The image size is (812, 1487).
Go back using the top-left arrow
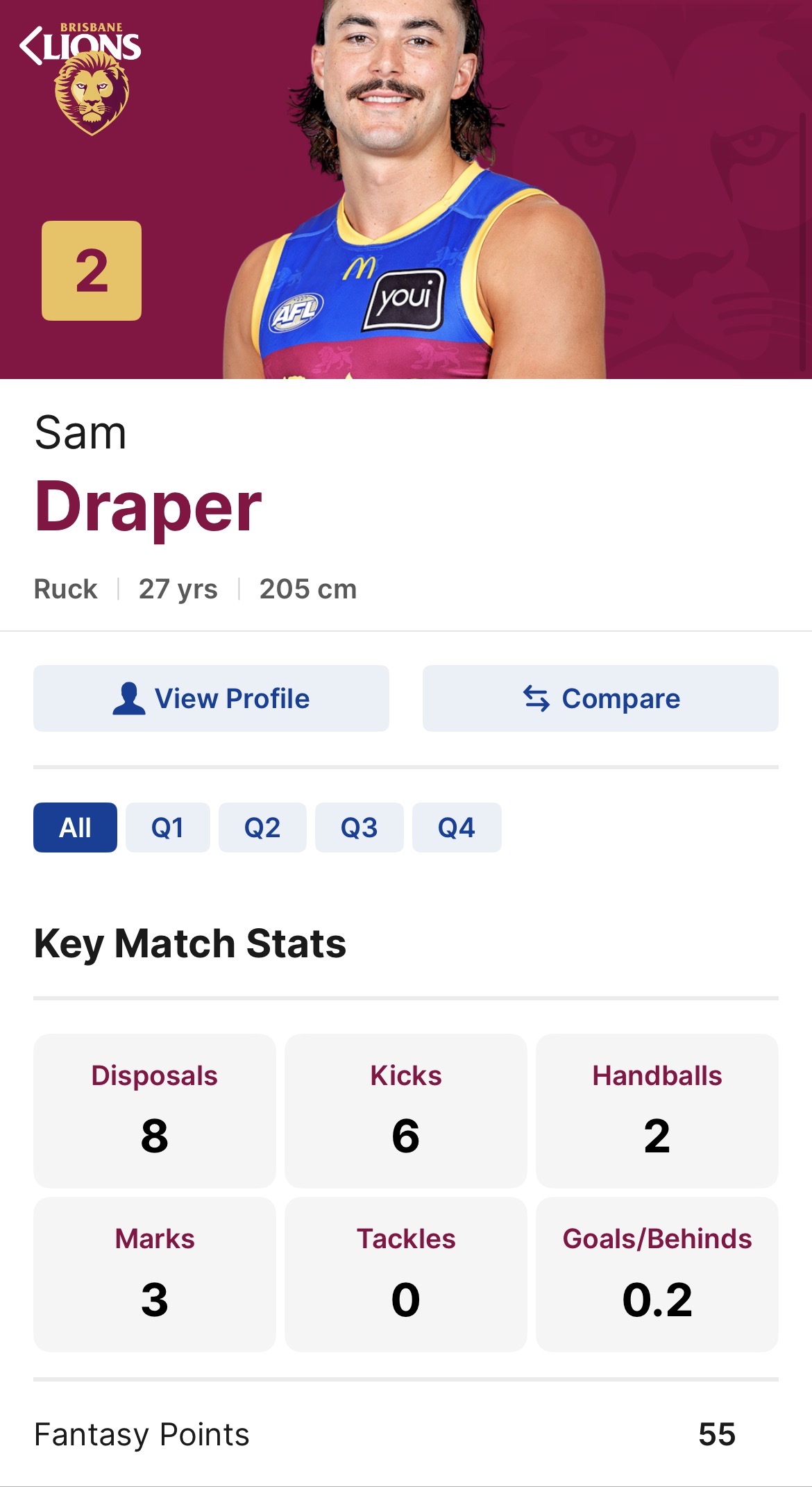[x=32, y=47]
